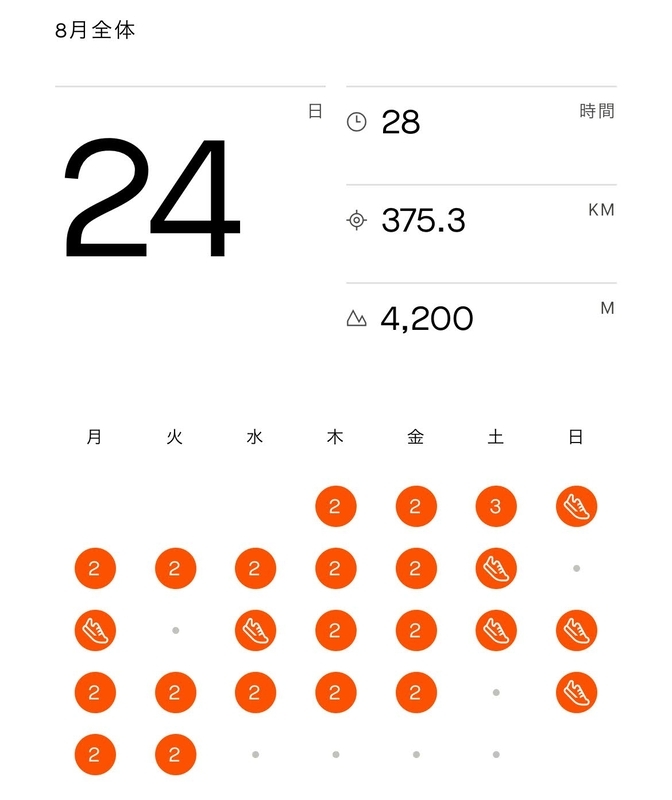
Task: Open the first week's Thursday 2-activity circle
Action: [x=336, y=506]
